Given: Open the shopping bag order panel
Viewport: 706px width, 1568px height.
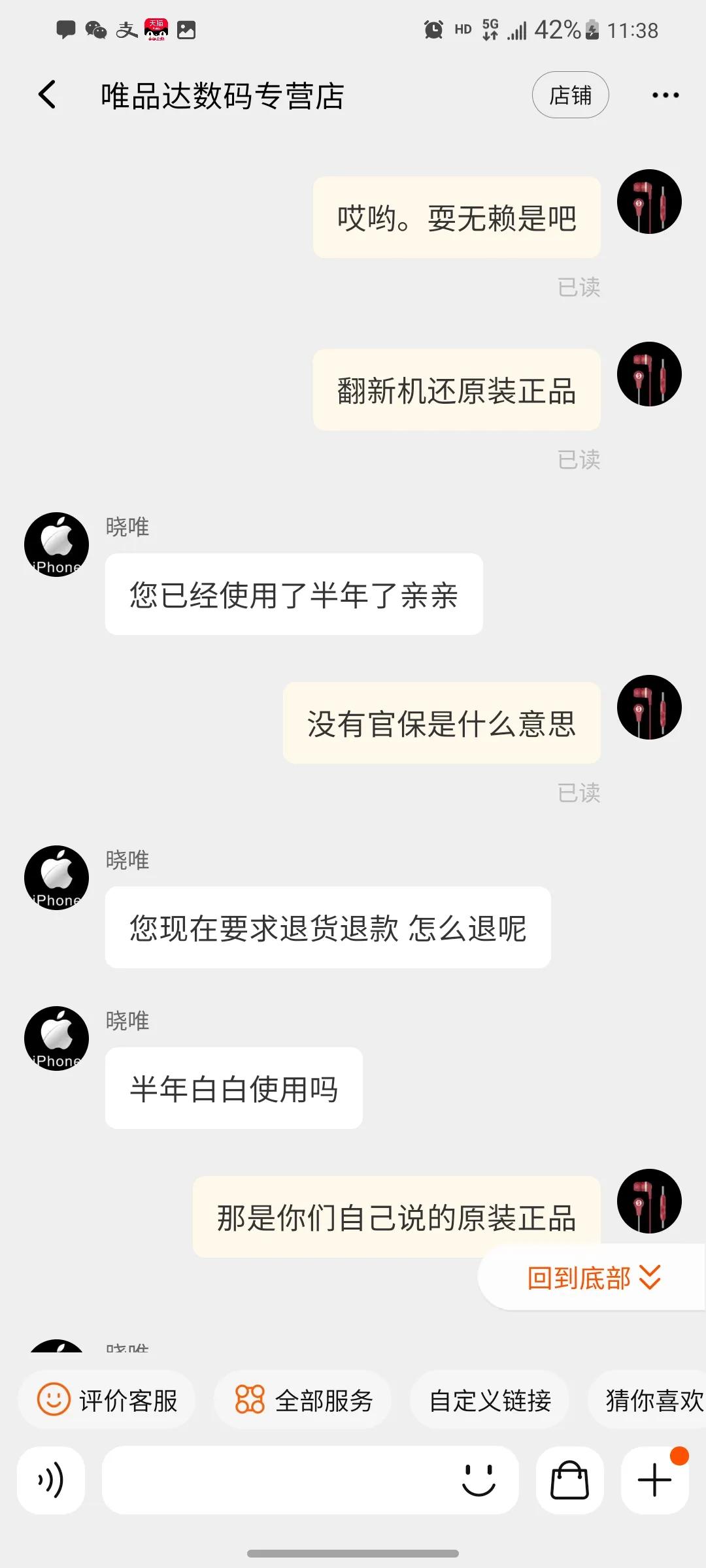Looking at the screenshot, I should pyautogui.click(x=568, y=1480).
